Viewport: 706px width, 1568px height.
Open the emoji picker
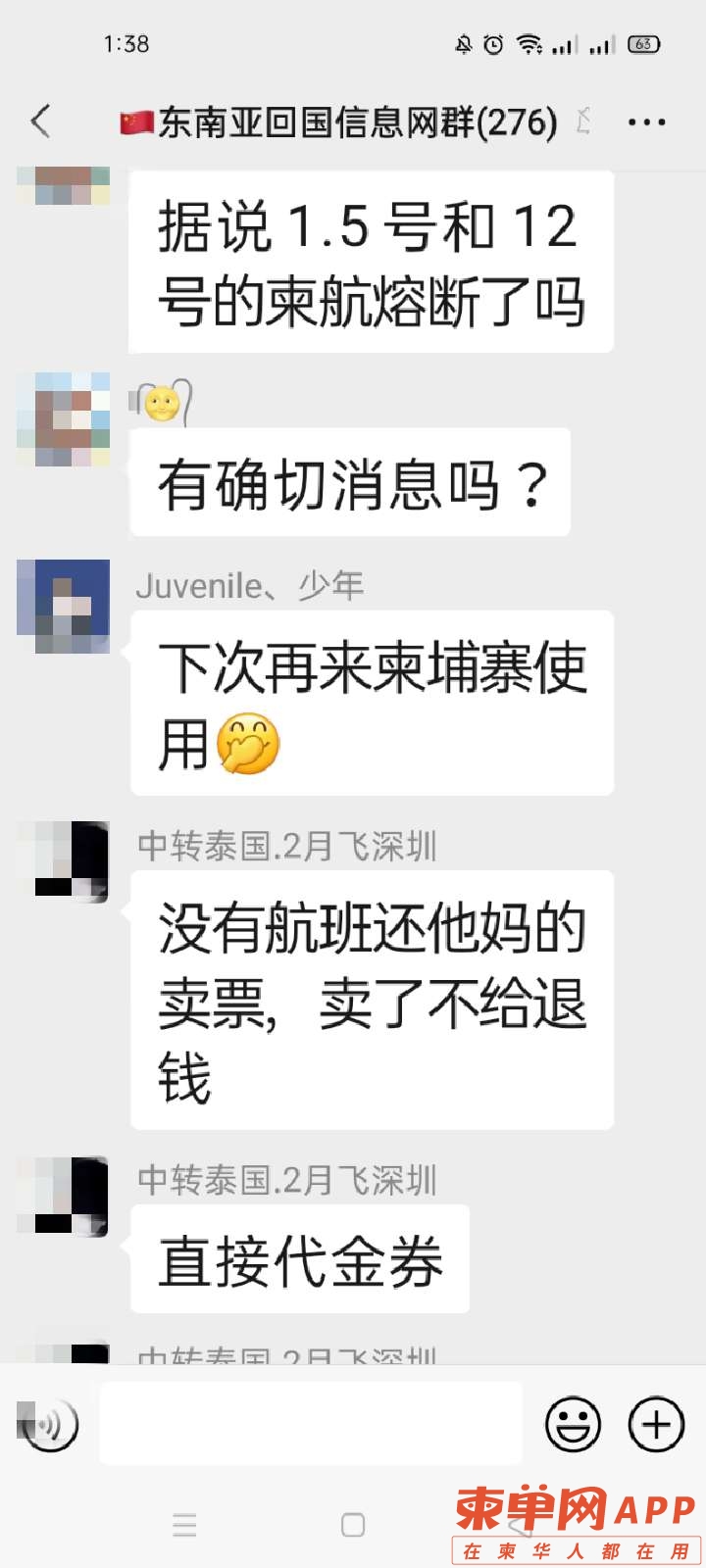coord(573,1424)
